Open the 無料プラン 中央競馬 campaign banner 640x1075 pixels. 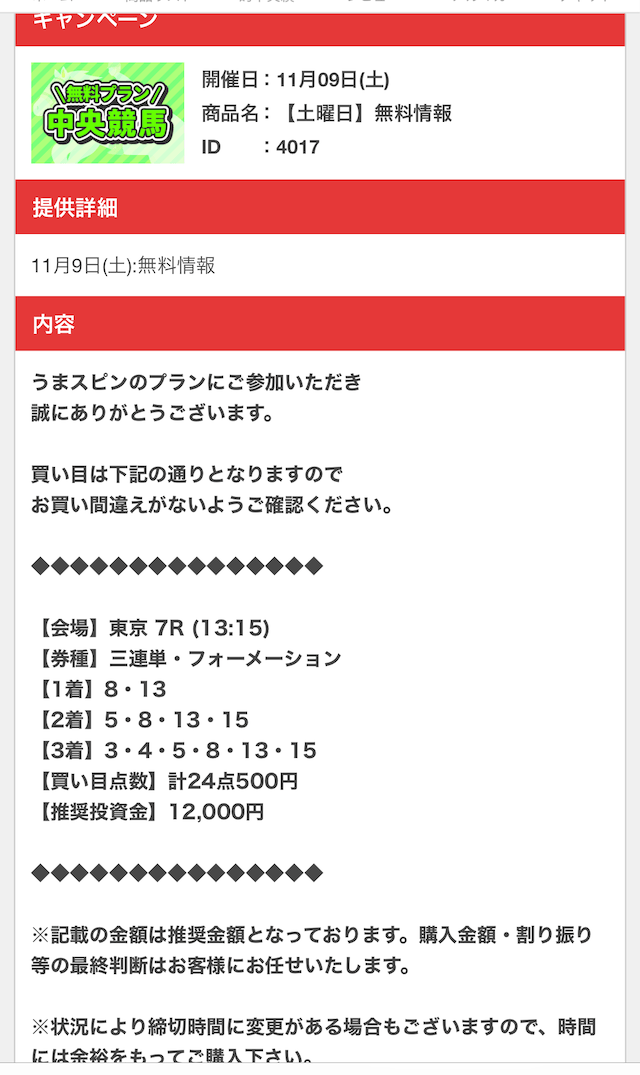(107, 113)
